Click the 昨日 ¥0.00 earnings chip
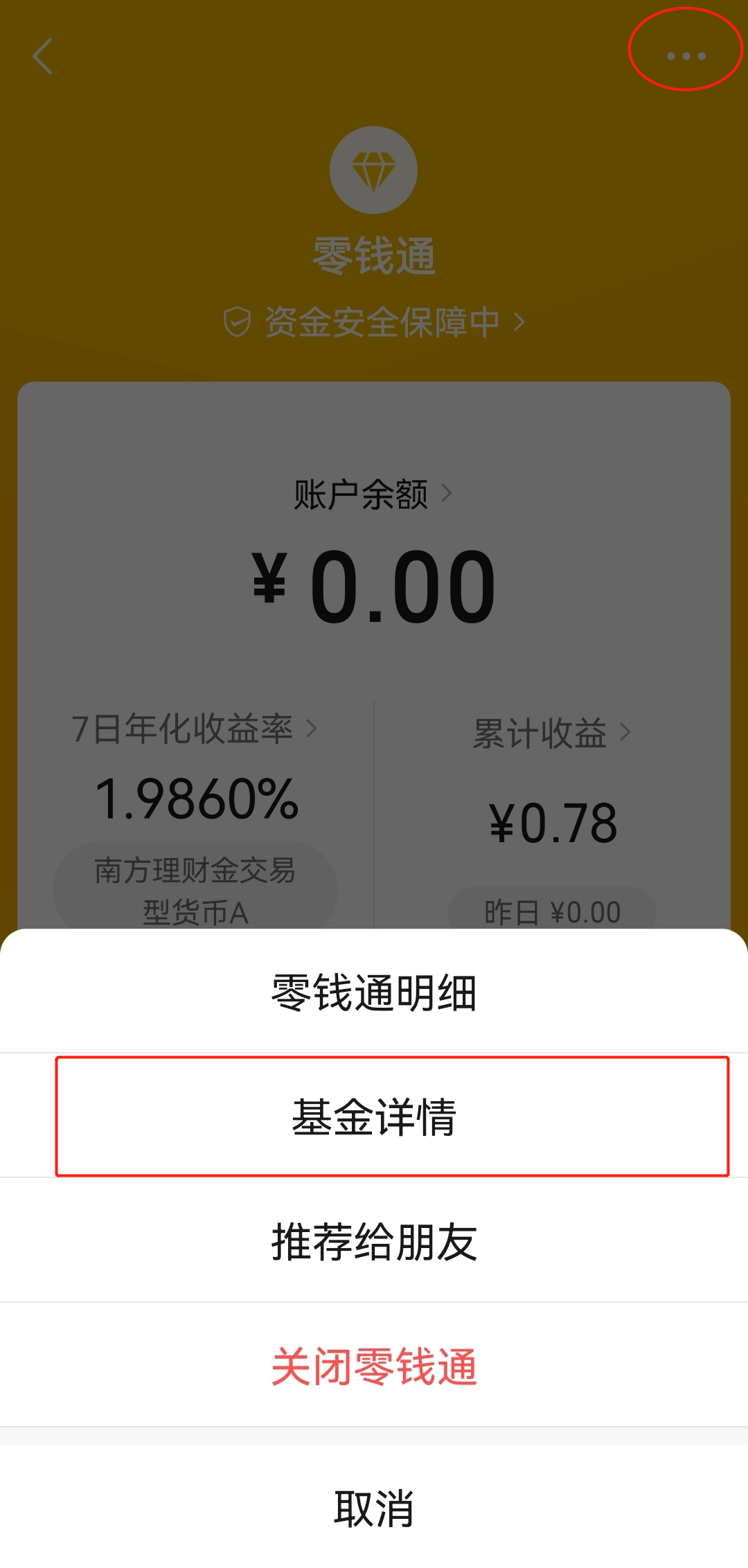The height and width of the screenshot is (1568, 748). tap(551, 912)
